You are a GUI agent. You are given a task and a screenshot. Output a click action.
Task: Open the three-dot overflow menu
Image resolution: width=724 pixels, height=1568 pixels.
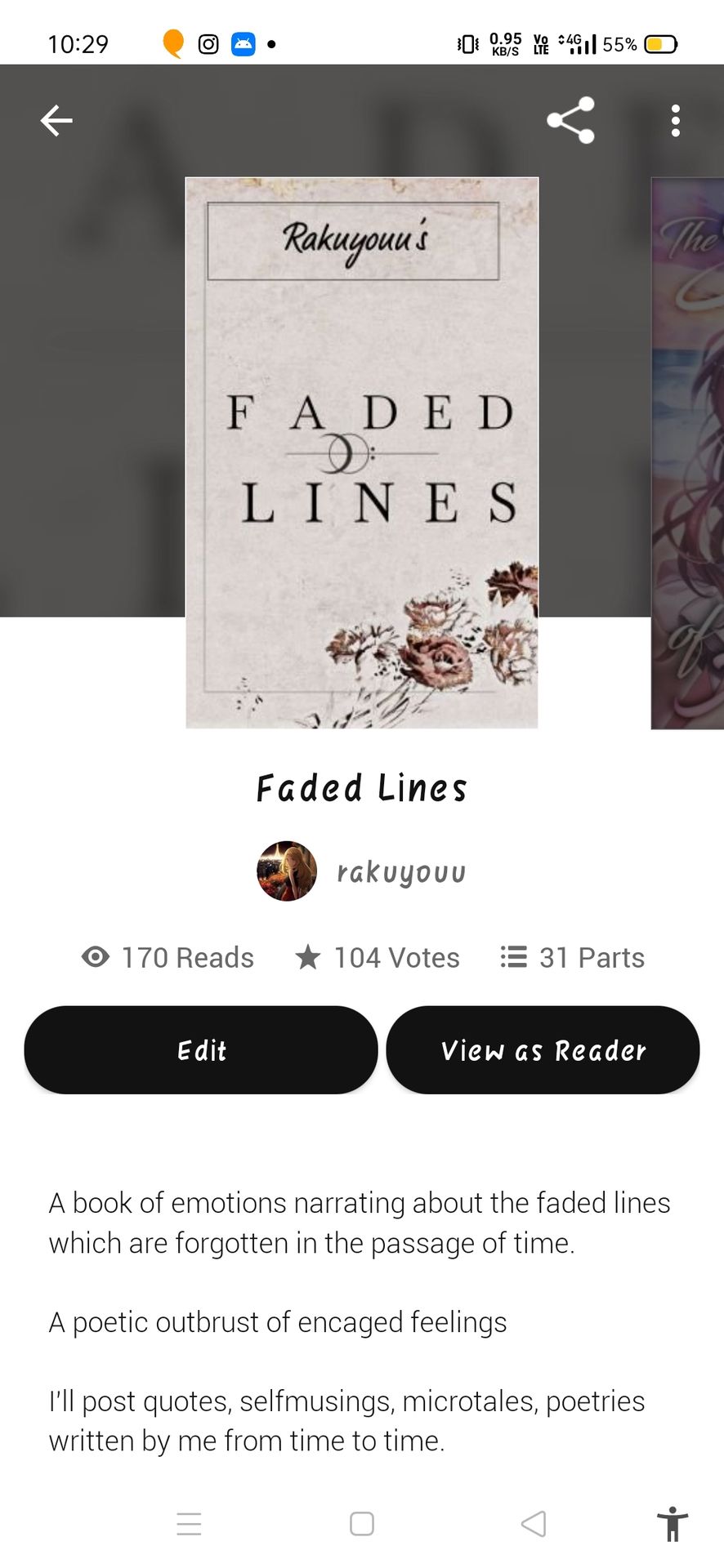(675, 121)
